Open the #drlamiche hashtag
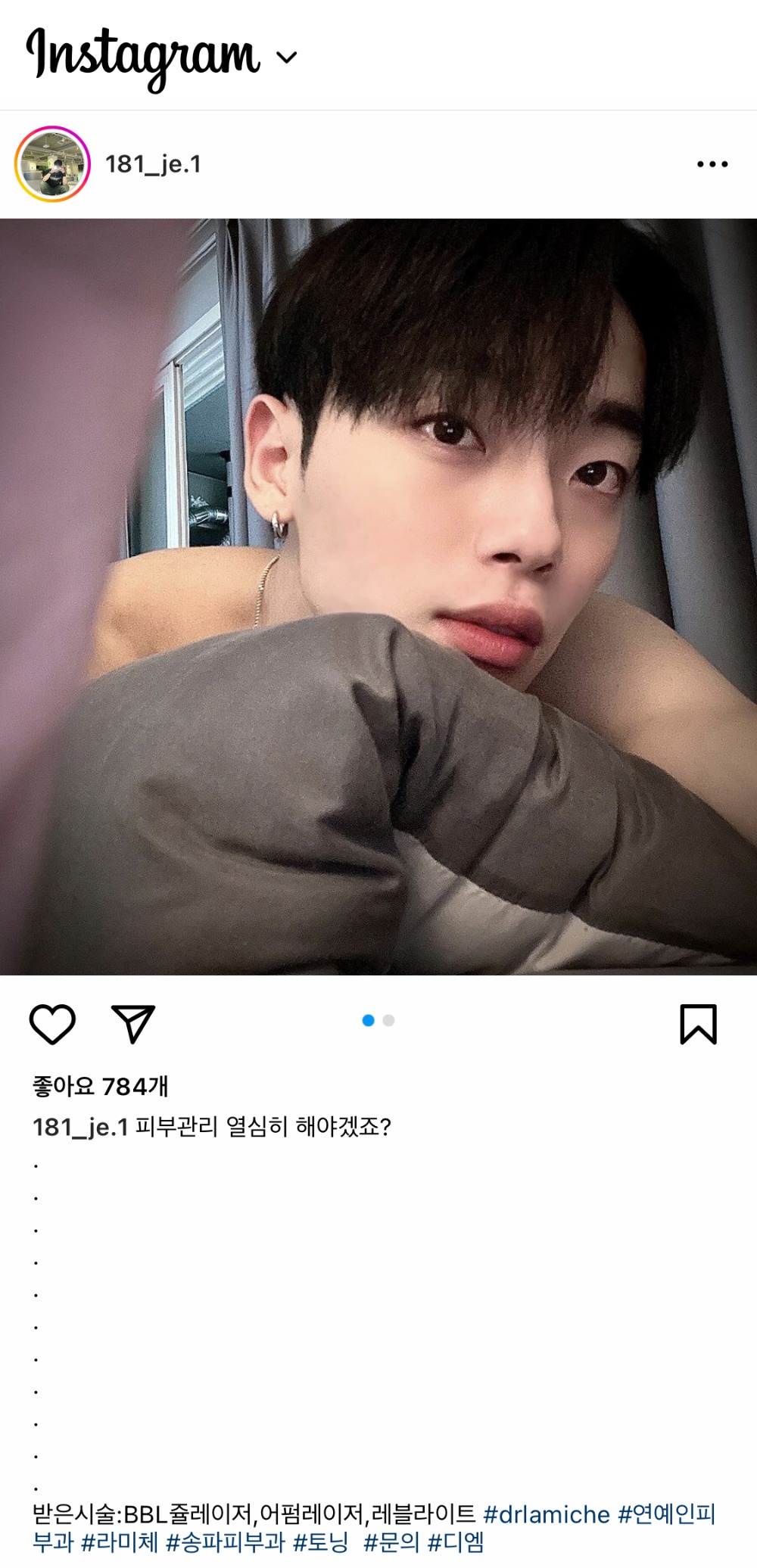The height and width of the screenshot is (1568, 757). pos(546,1514)
